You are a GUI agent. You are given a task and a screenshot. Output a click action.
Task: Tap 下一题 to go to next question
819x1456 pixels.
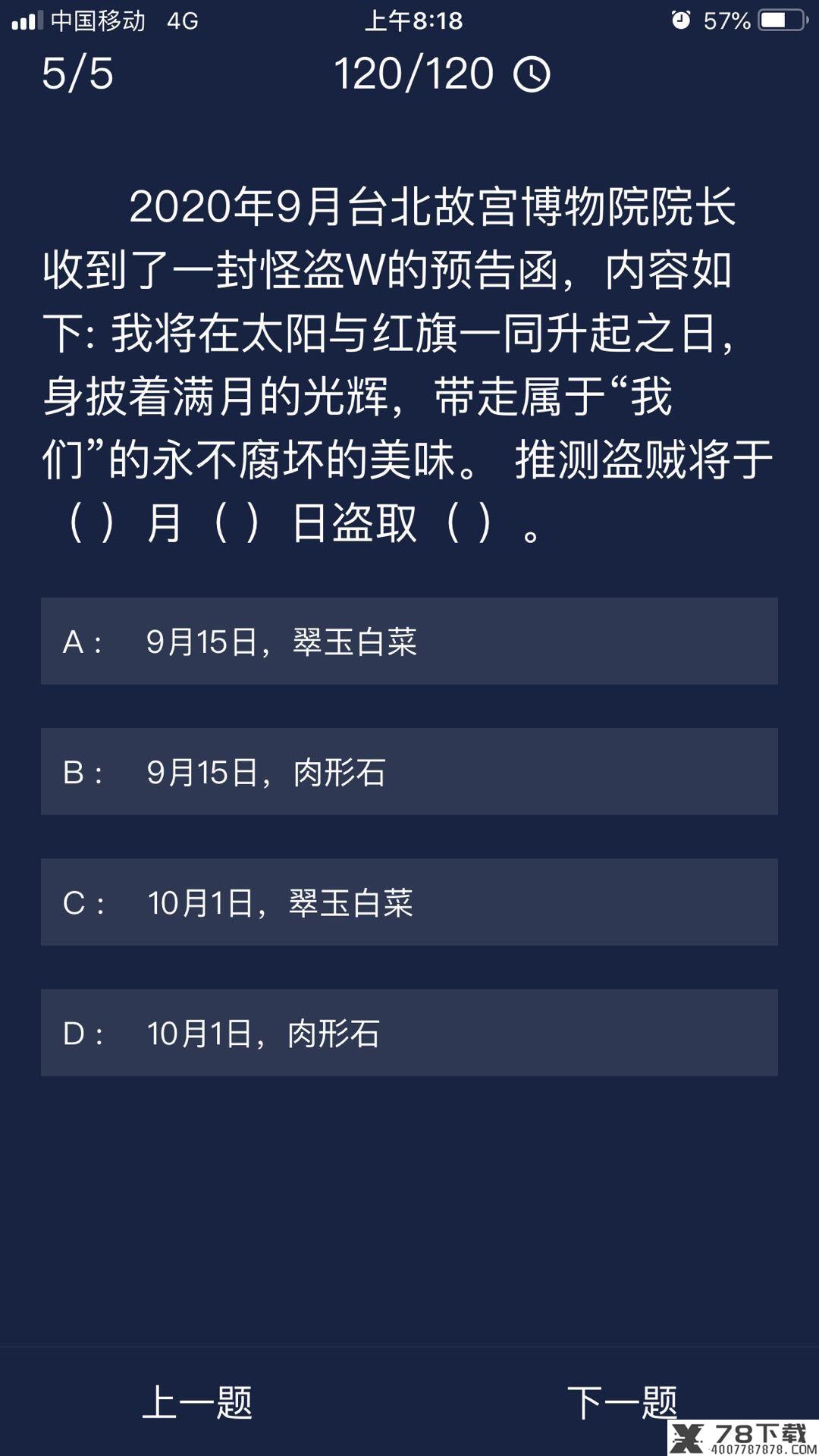pos(622,1401)
